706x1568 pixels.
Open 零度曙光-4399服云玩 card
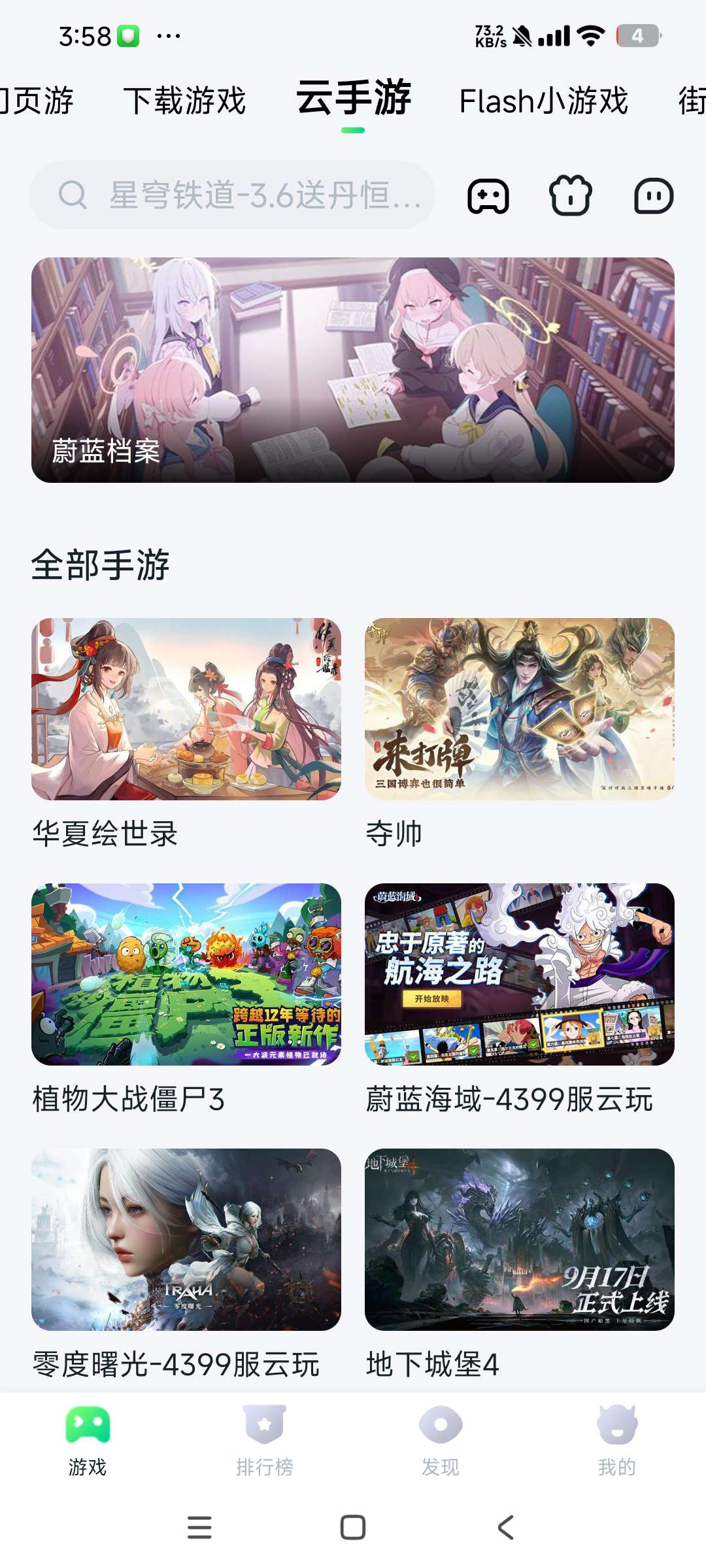(x=186, y=1240)
